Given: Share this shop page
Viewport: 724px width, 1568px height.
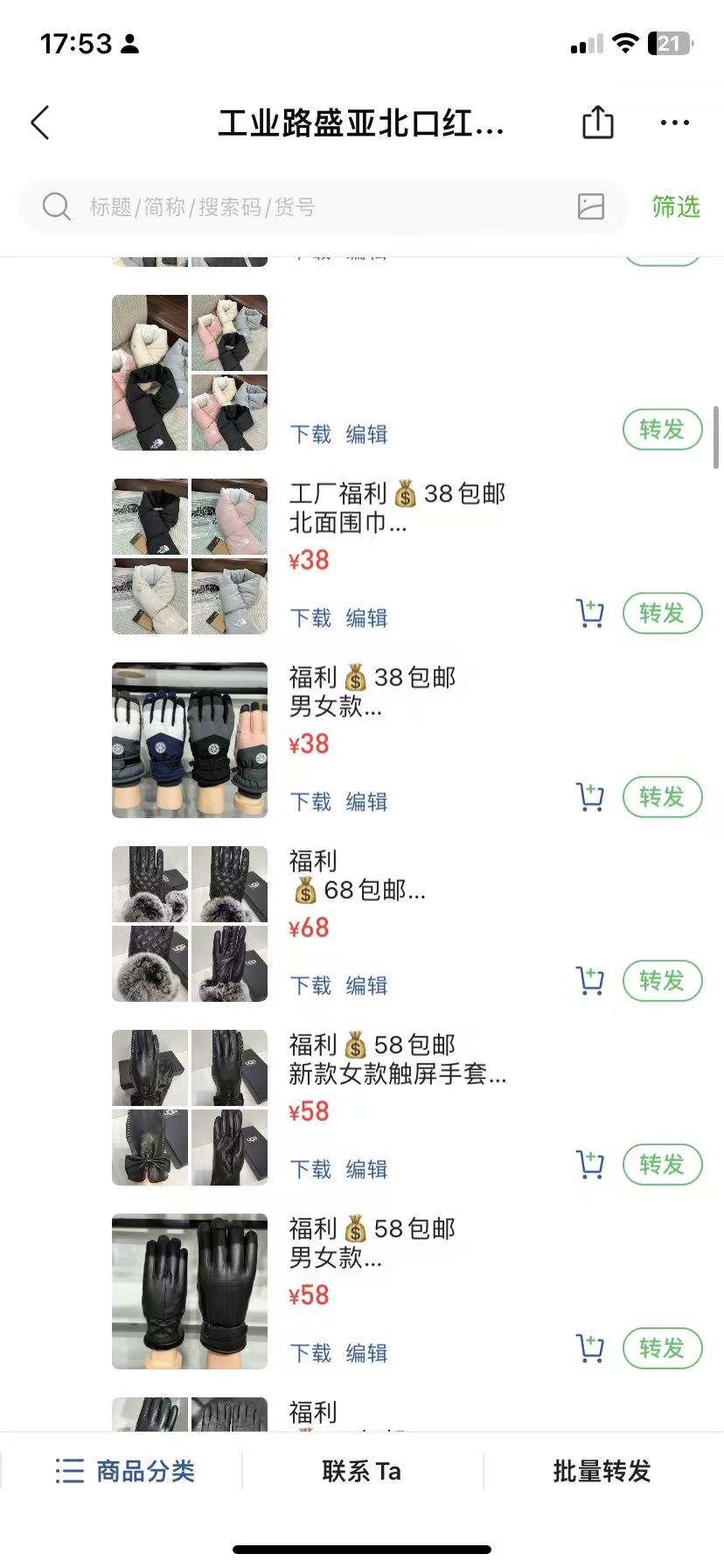Looking at the screenshot, I should pyautogui.click(x=598, y=122).
